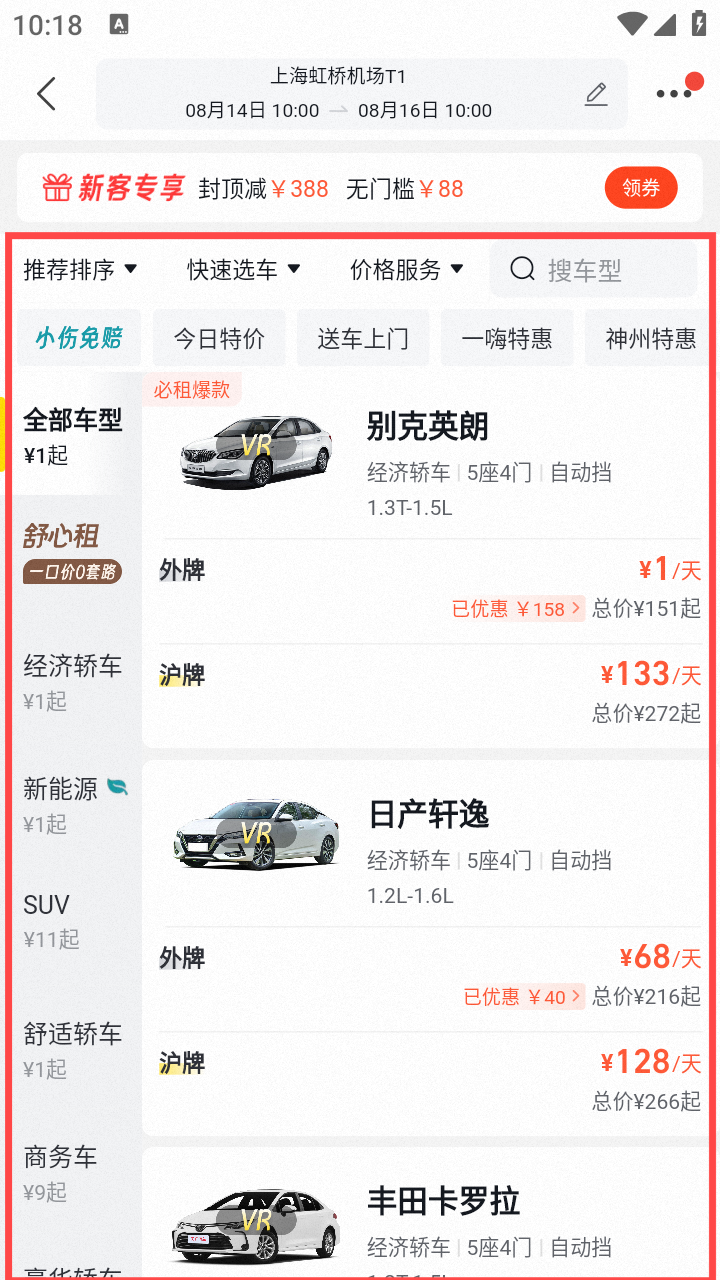Select the 小伤免赔 filter chip
720x1280 pixels.
79,338
